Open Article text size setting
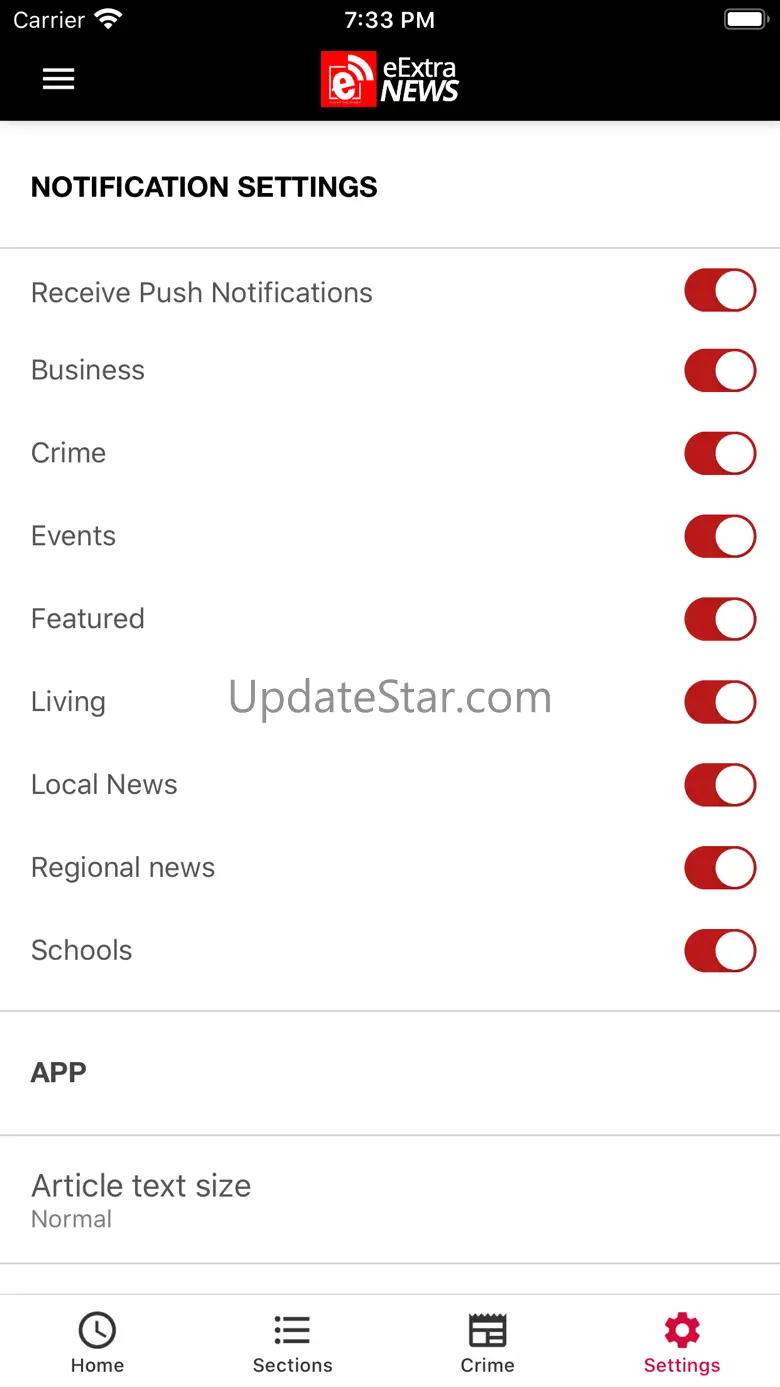The height and width of the screenshot is (1387, 780). point(390,1199)
